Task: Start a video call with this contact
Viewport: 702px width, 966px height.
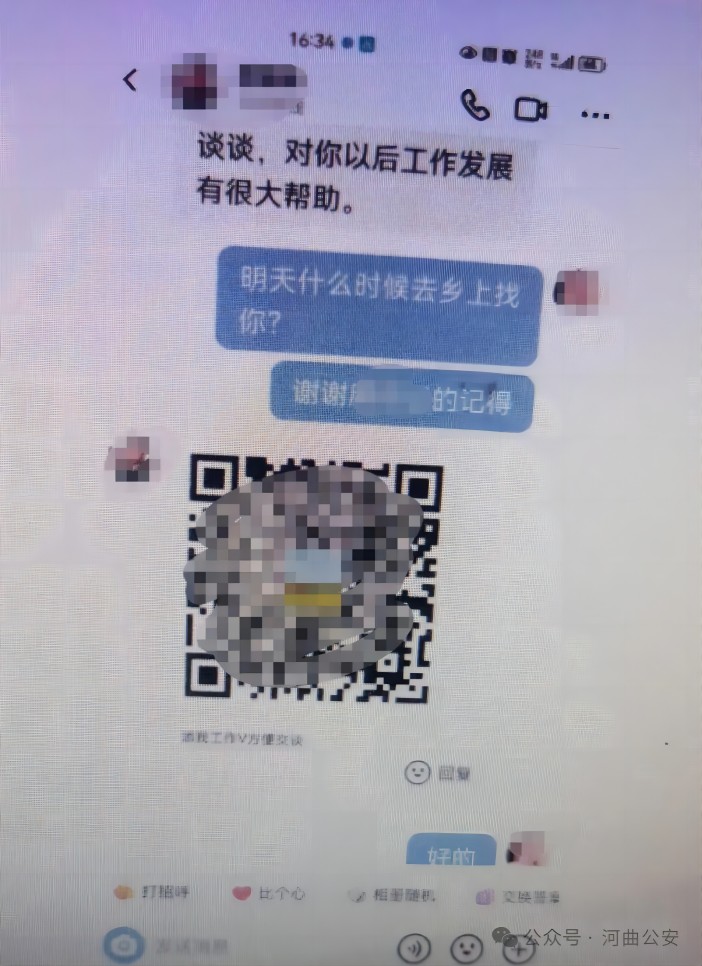Action: (x=531, y=108)
